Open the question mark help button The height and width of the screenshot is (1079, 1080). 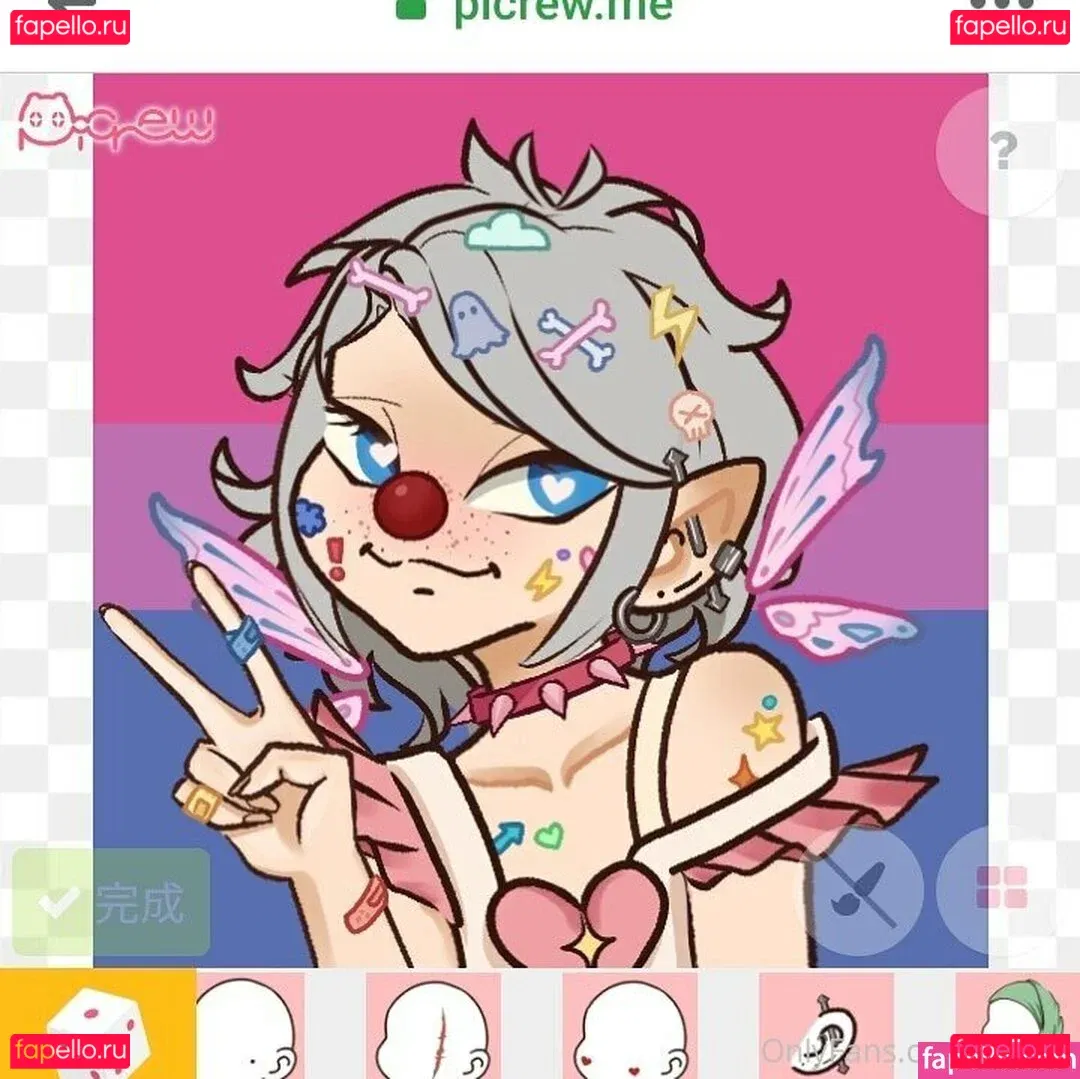coord(1003,150)
